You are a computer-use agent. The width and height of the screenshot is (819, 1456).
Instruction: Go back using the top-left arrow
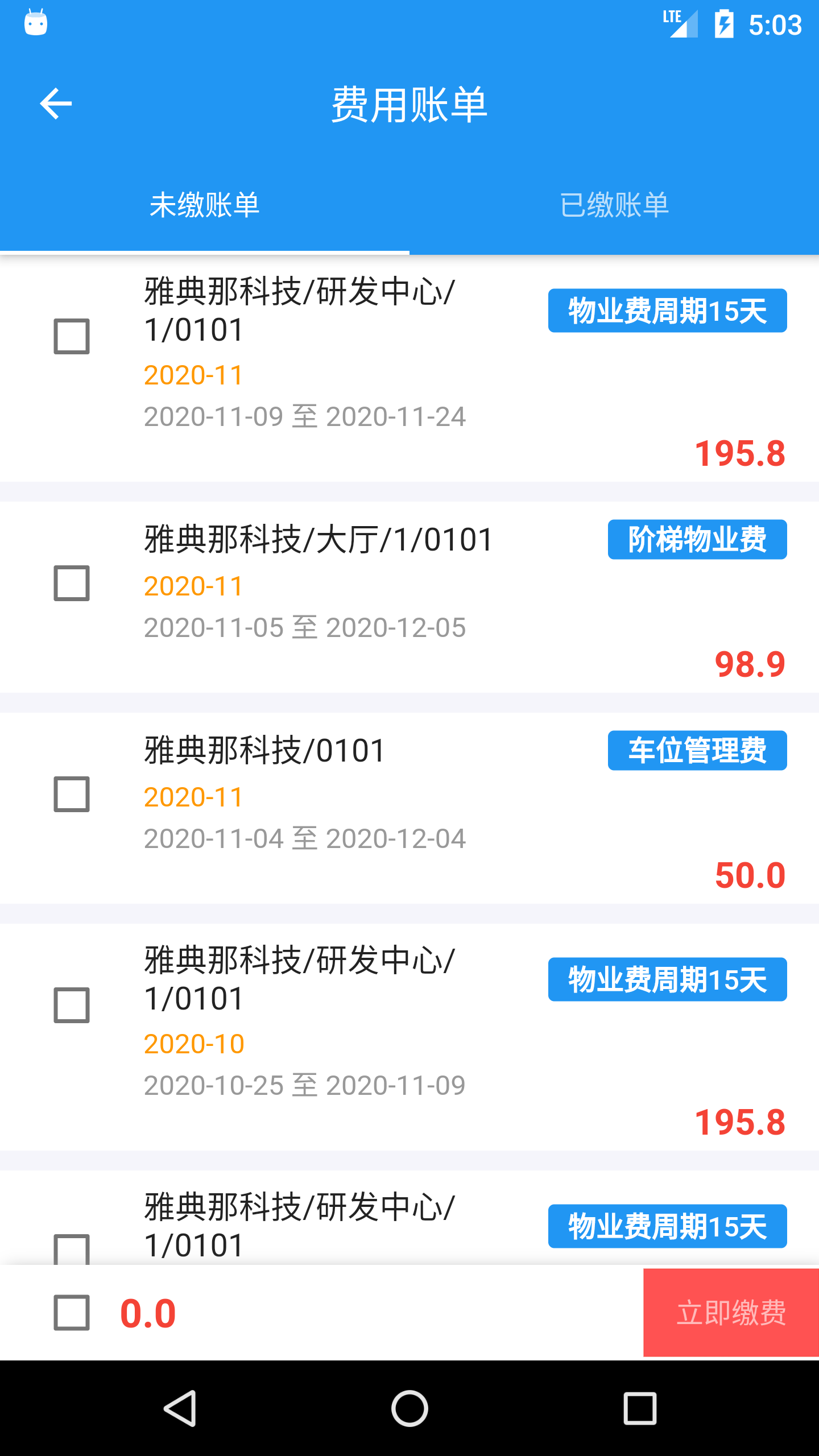[56, 104]
